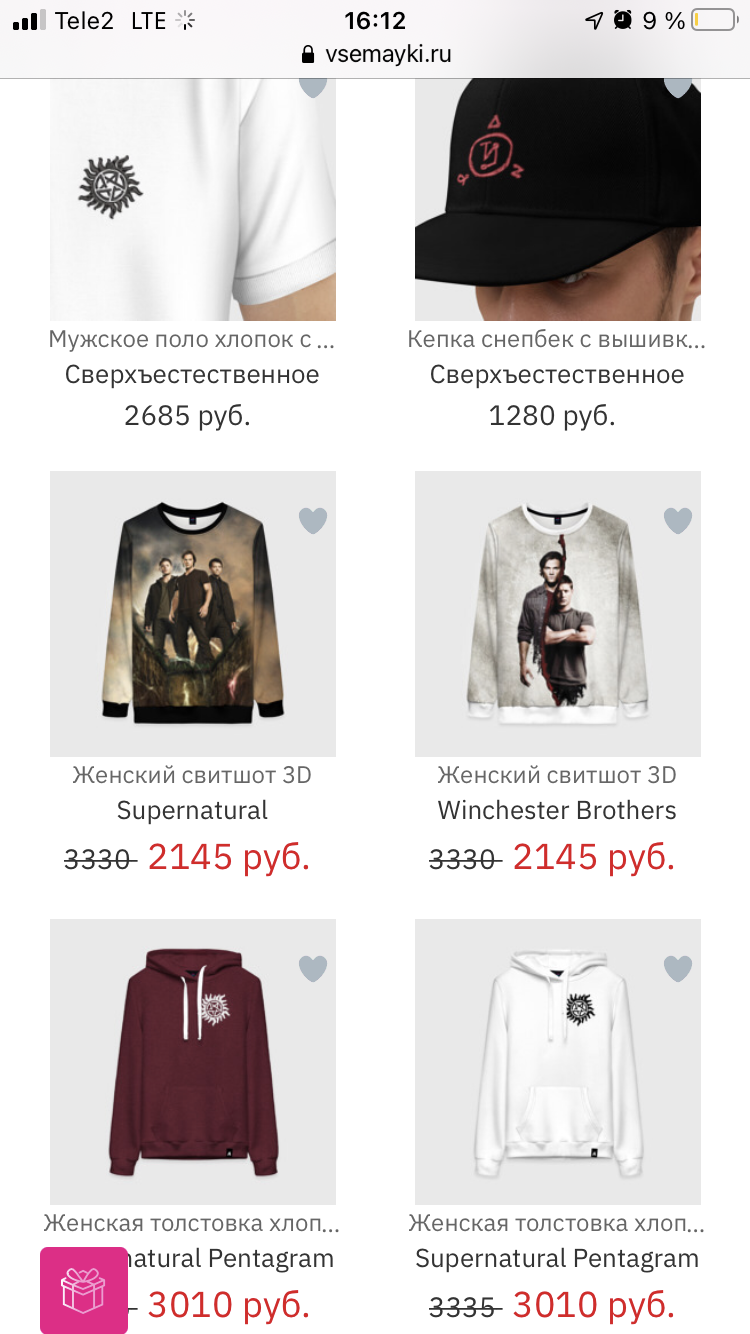
Task: Open the pink gift box button
Action: [84, 1290]
